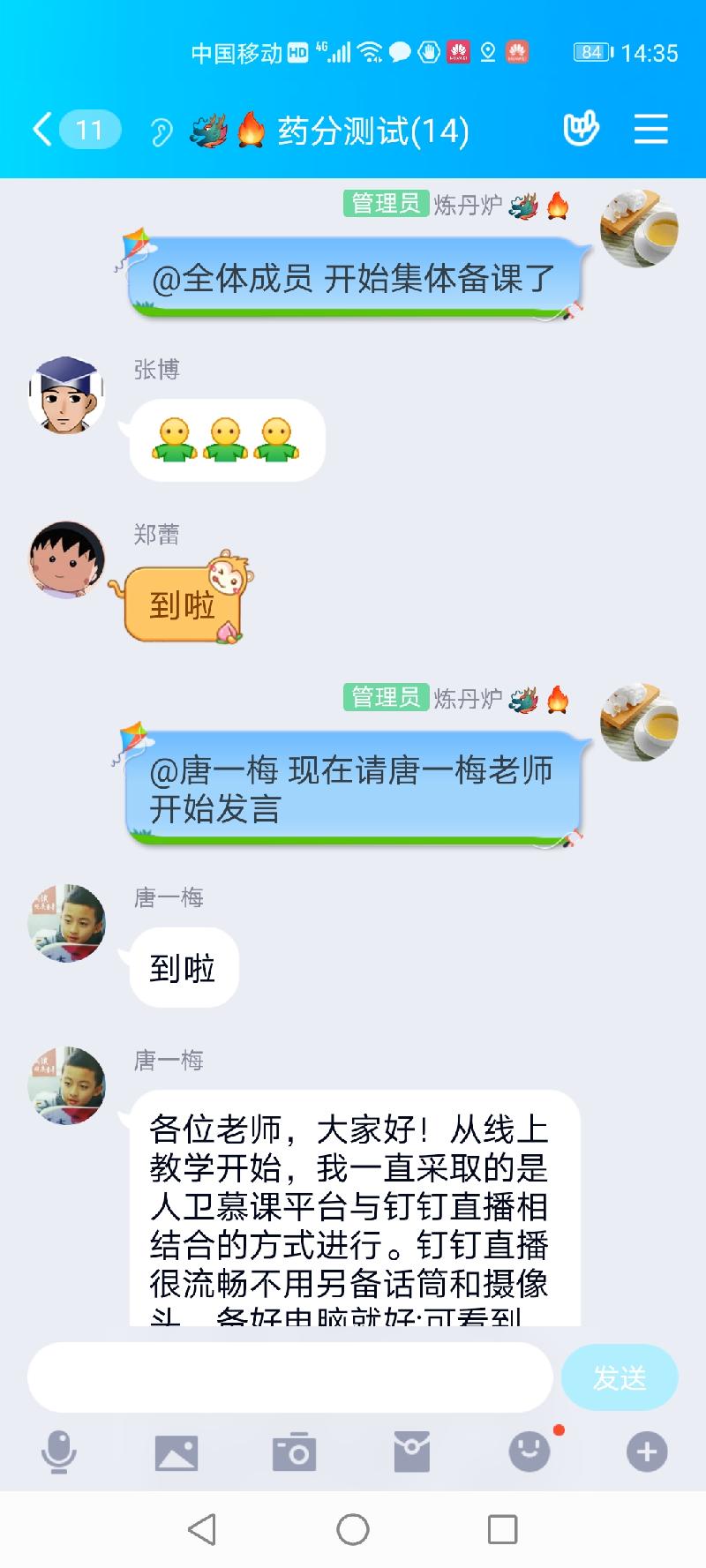Viewport: 706px width, 1568px height.
Task: Open the photo gallery picker
Action: [x=176, y=1452]
